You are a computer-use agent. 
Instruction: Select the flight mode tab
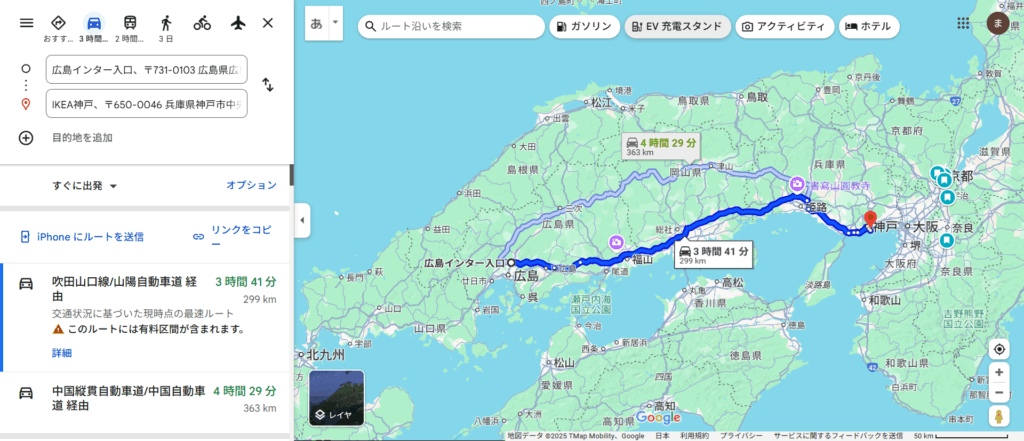click(x=237, y=22)
